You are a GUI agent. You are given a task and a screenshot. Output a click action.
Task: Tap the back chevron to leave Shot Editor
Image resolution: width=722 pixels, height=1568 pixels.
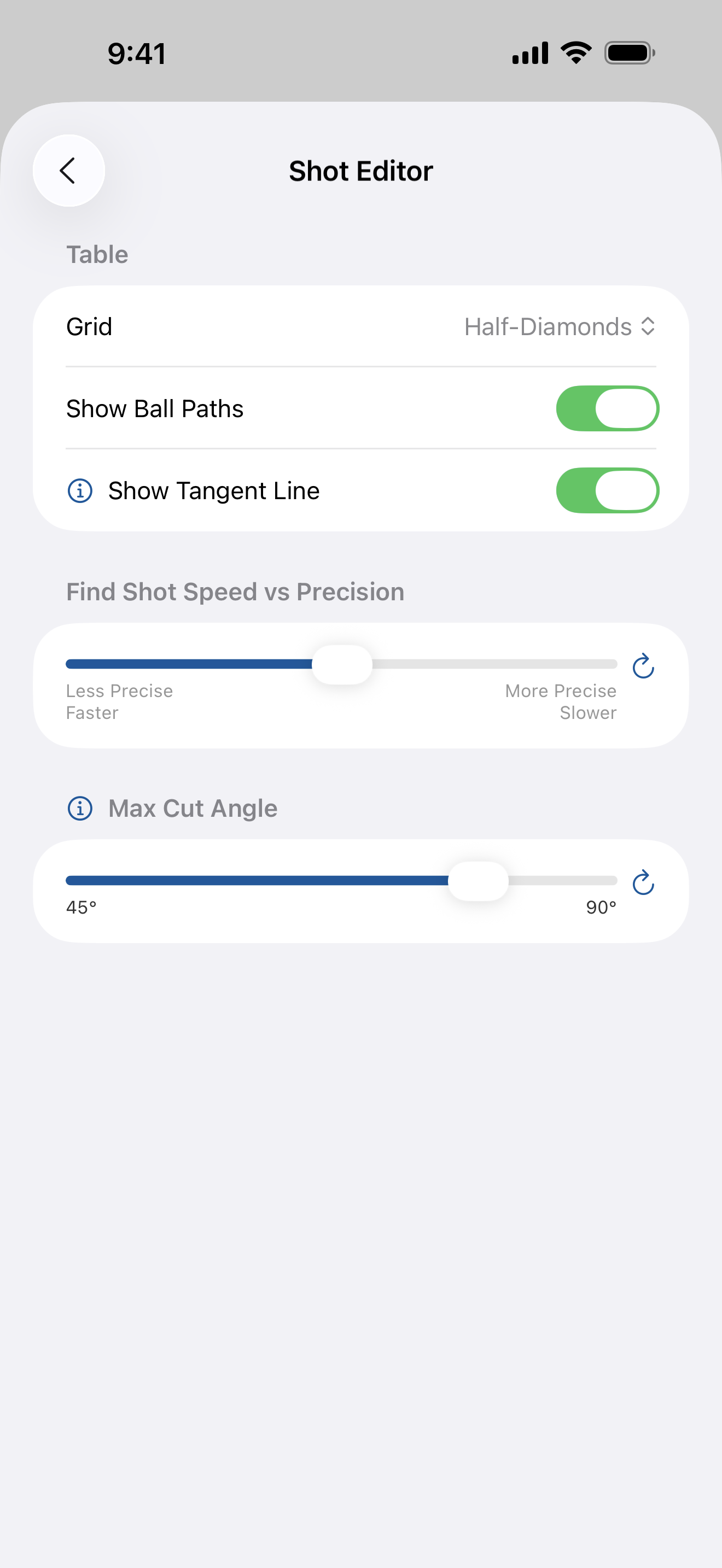[68, 171]
